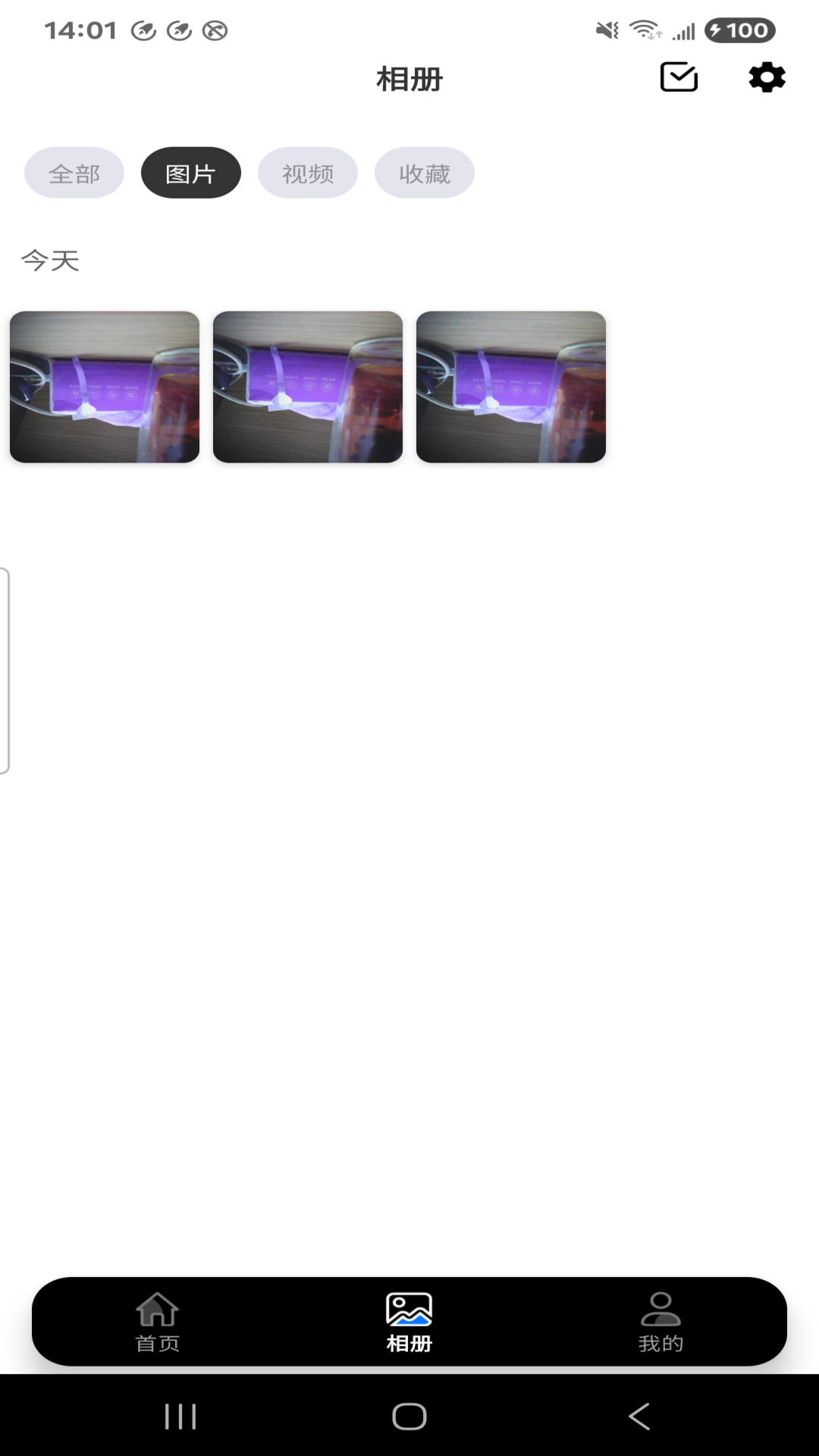This screenshot has width=819, height=1456.
Task: Show only 视频 items
Action: 308,174
